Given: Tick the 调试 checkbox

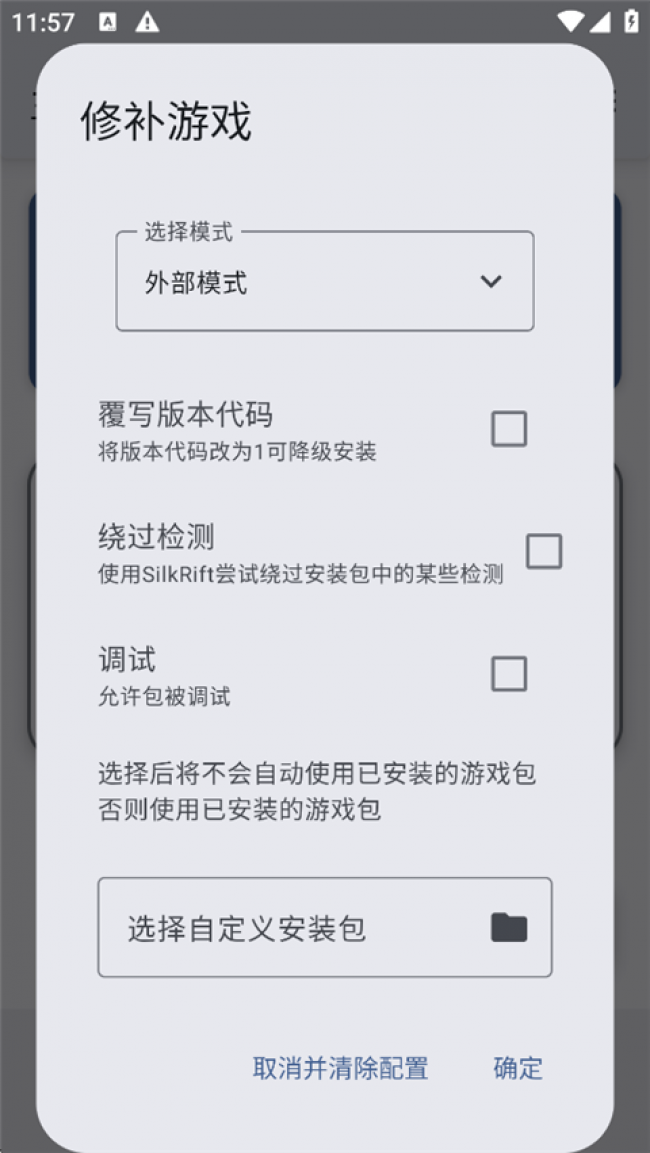Looking at the screenshot, I should point(508,674).
